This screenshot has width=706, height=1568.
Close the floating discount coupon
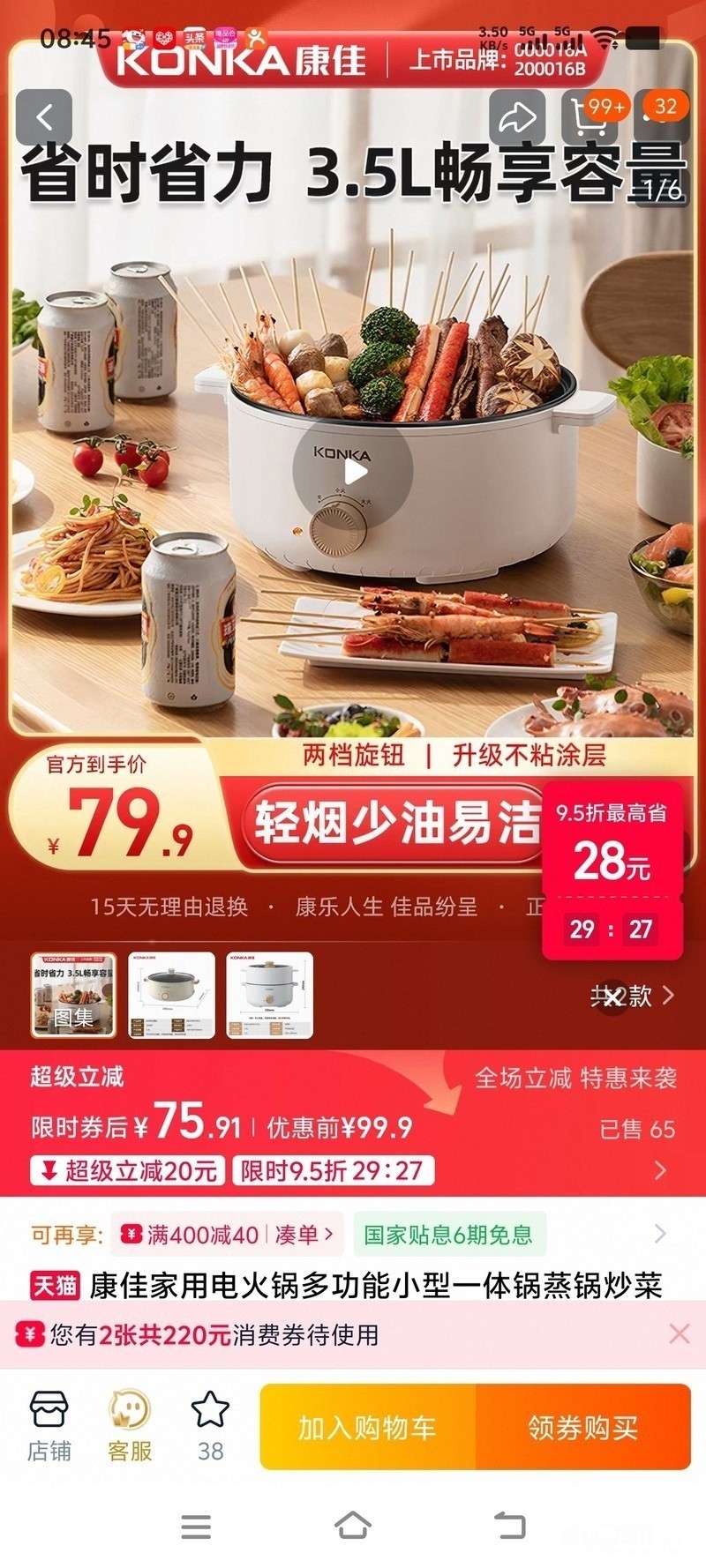point(612,997)
